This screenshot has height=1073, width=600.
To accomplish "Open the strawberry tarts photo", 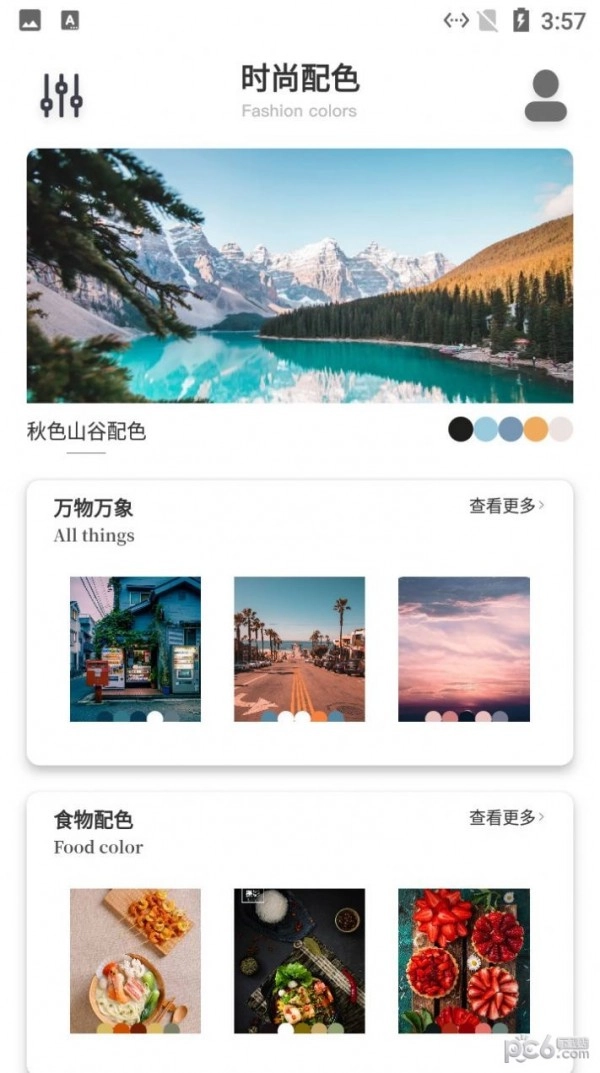I will 464,961.
